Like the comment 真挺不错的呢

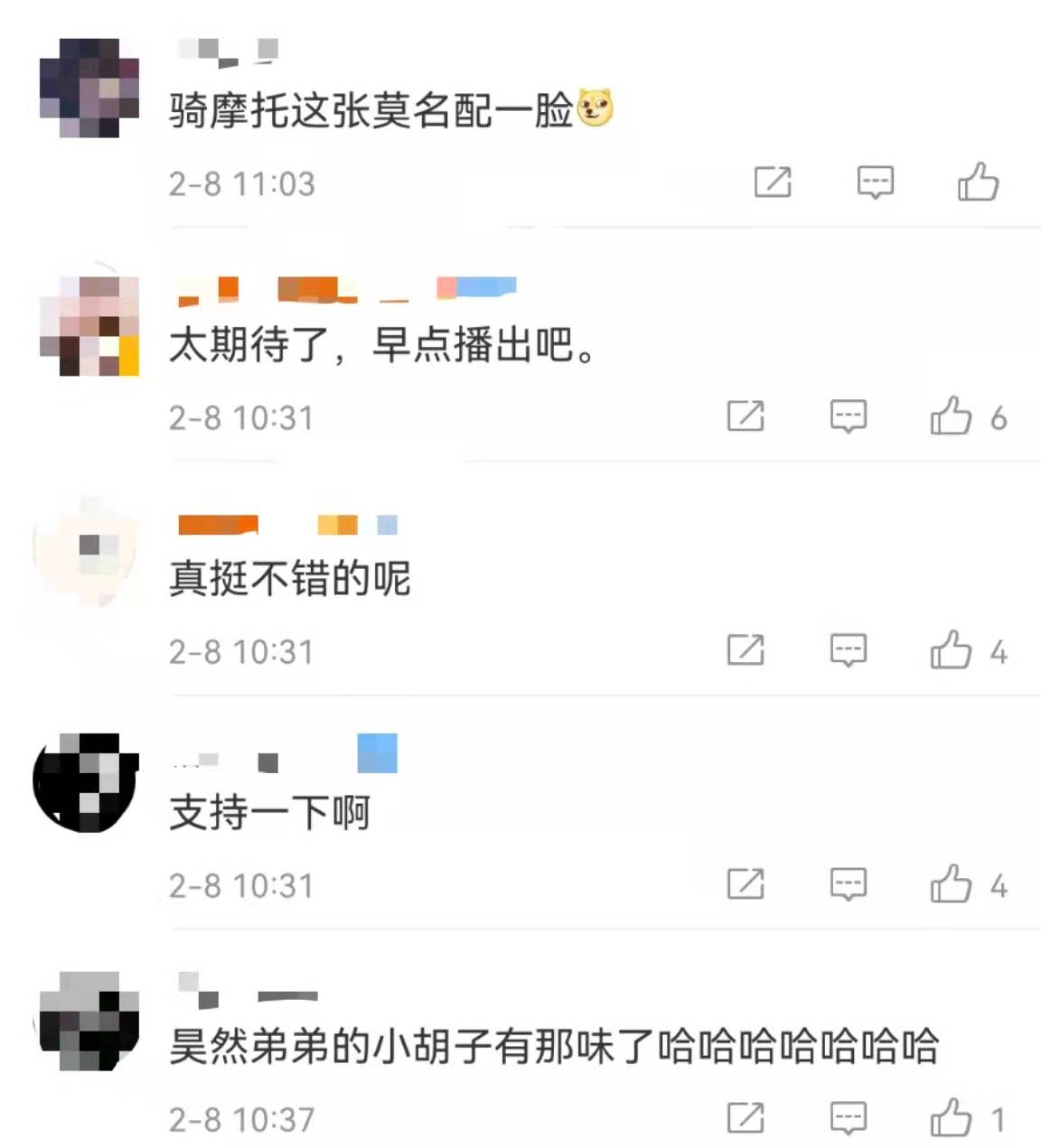(x=951, y=650)
